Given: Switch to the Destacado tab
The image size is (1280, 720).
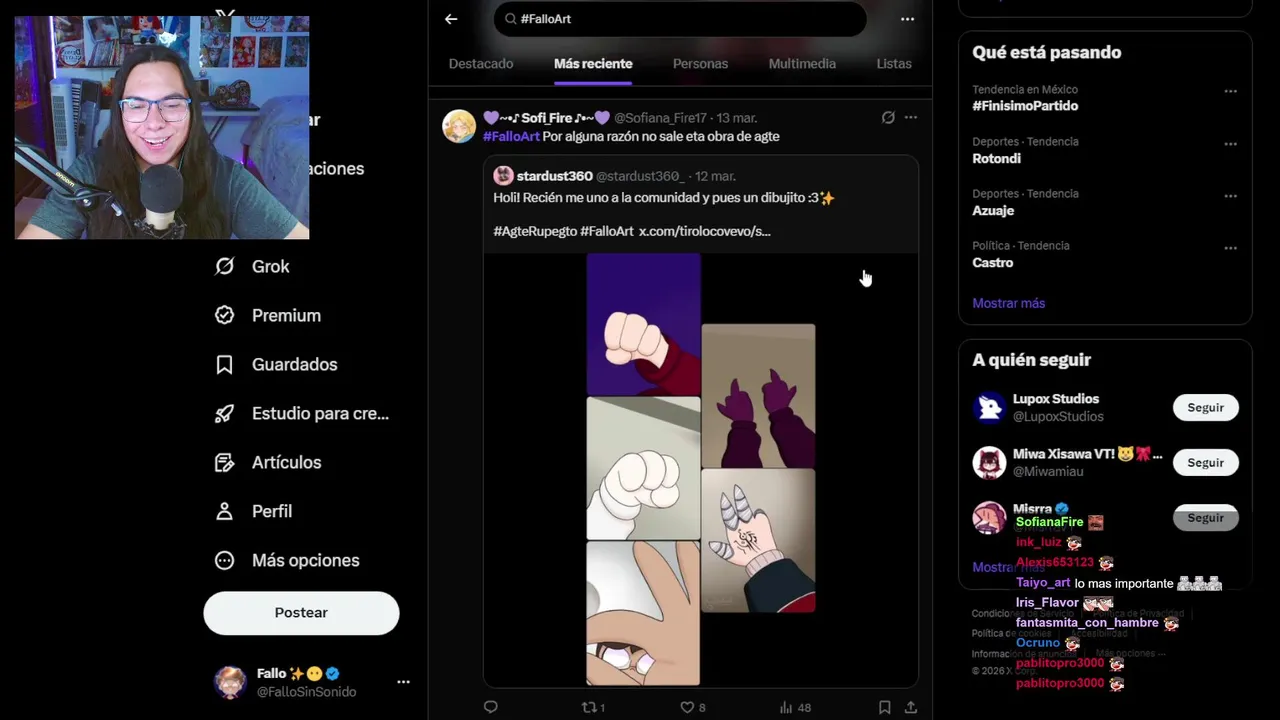Looking at the screenshot, I should click(481, 64).
